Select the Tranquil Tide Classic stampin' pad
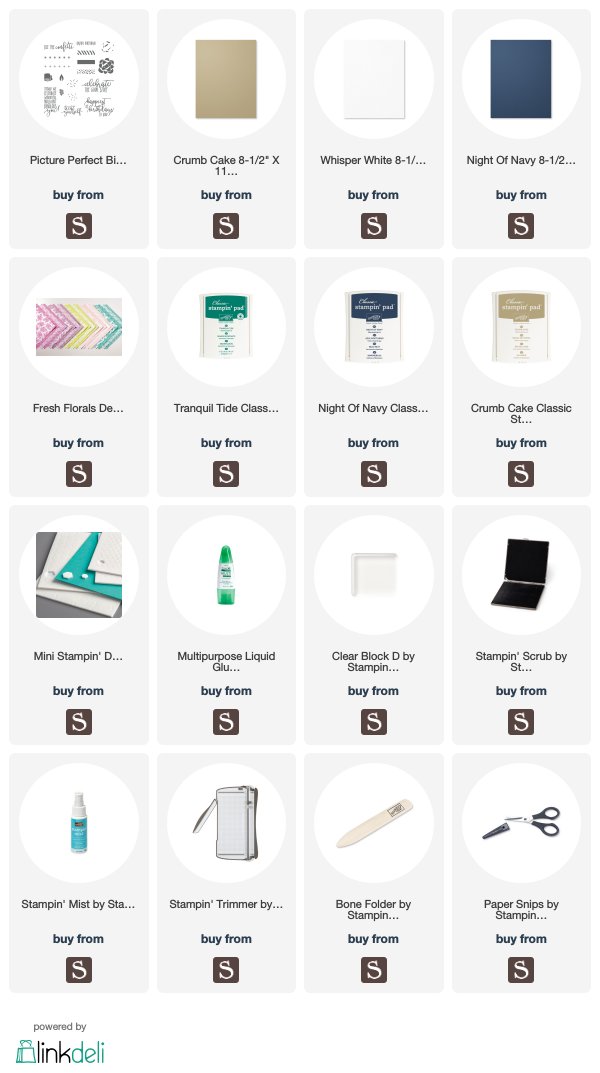This screenshot has width=600, height=1073. point(226,376)
